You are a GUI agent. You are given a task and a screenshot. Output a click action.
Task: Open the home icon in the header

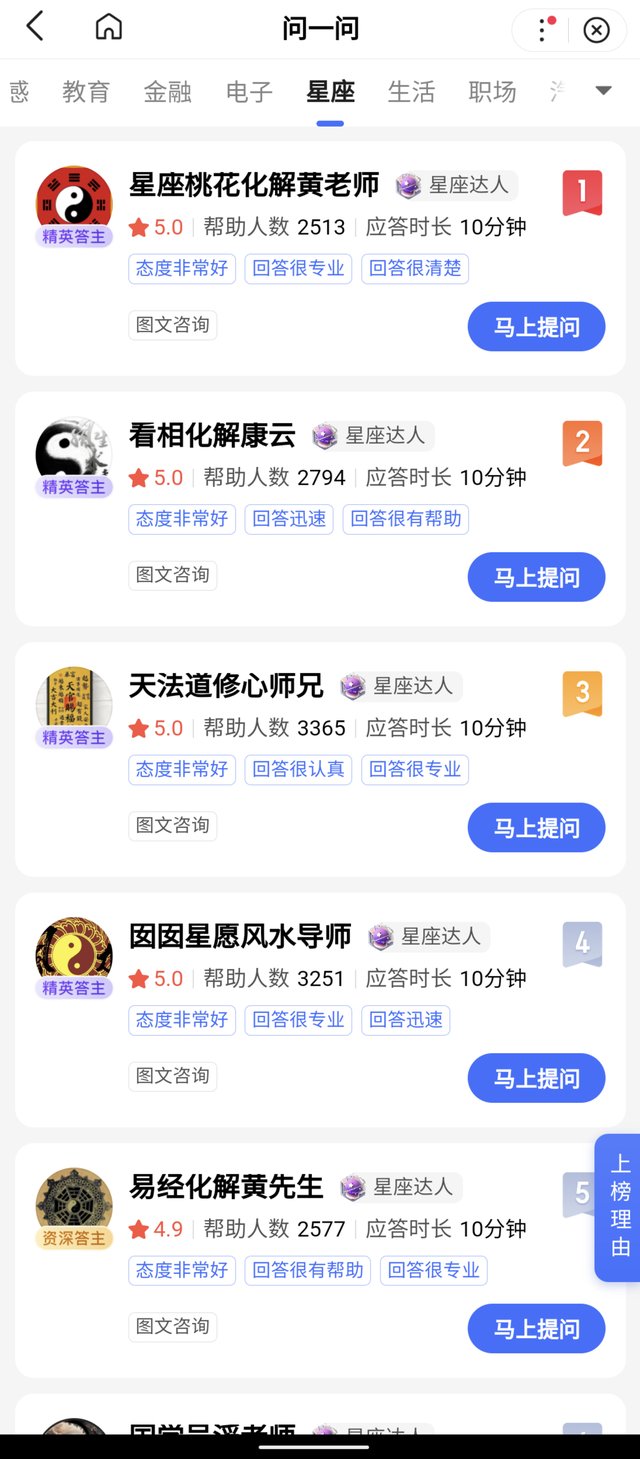click(108, 27)
